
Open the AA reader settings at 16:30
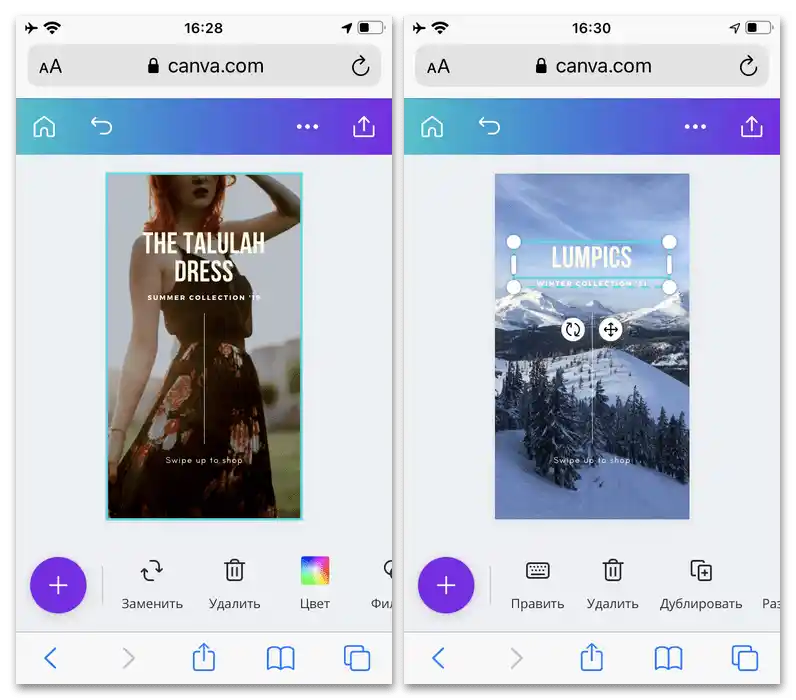[438, 67]
